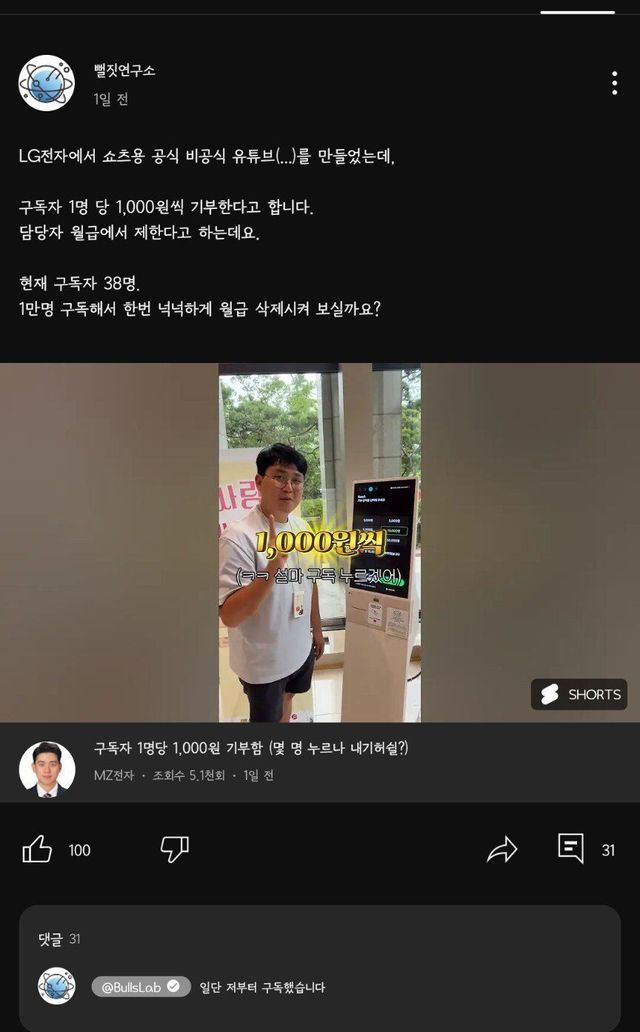Share this community post
The width and height of the screenshot is (640, 1032).
click(x=502, y=850)
